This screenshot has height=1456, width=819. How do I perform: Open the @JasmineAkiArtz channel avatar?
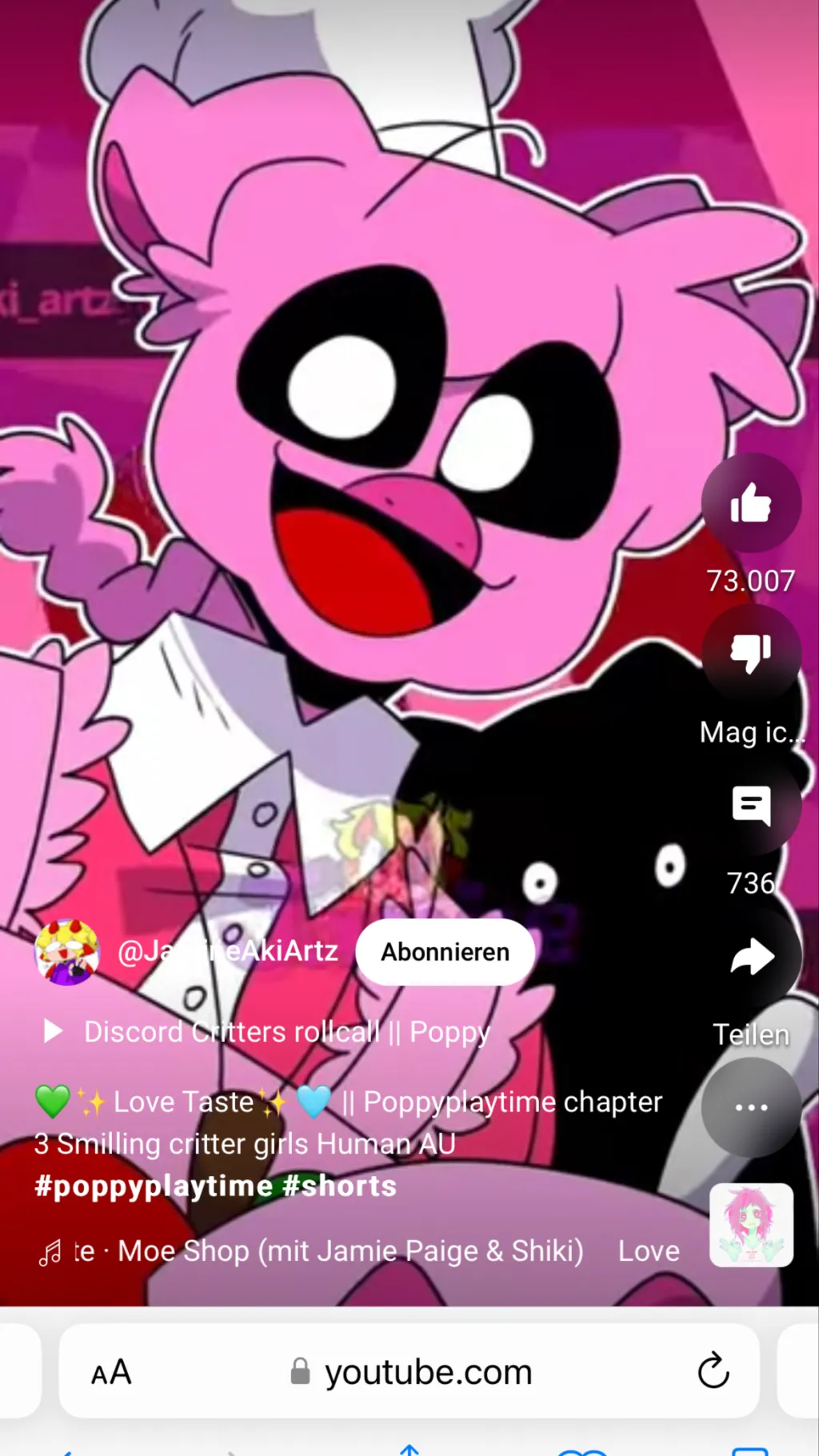coord(66,952)
